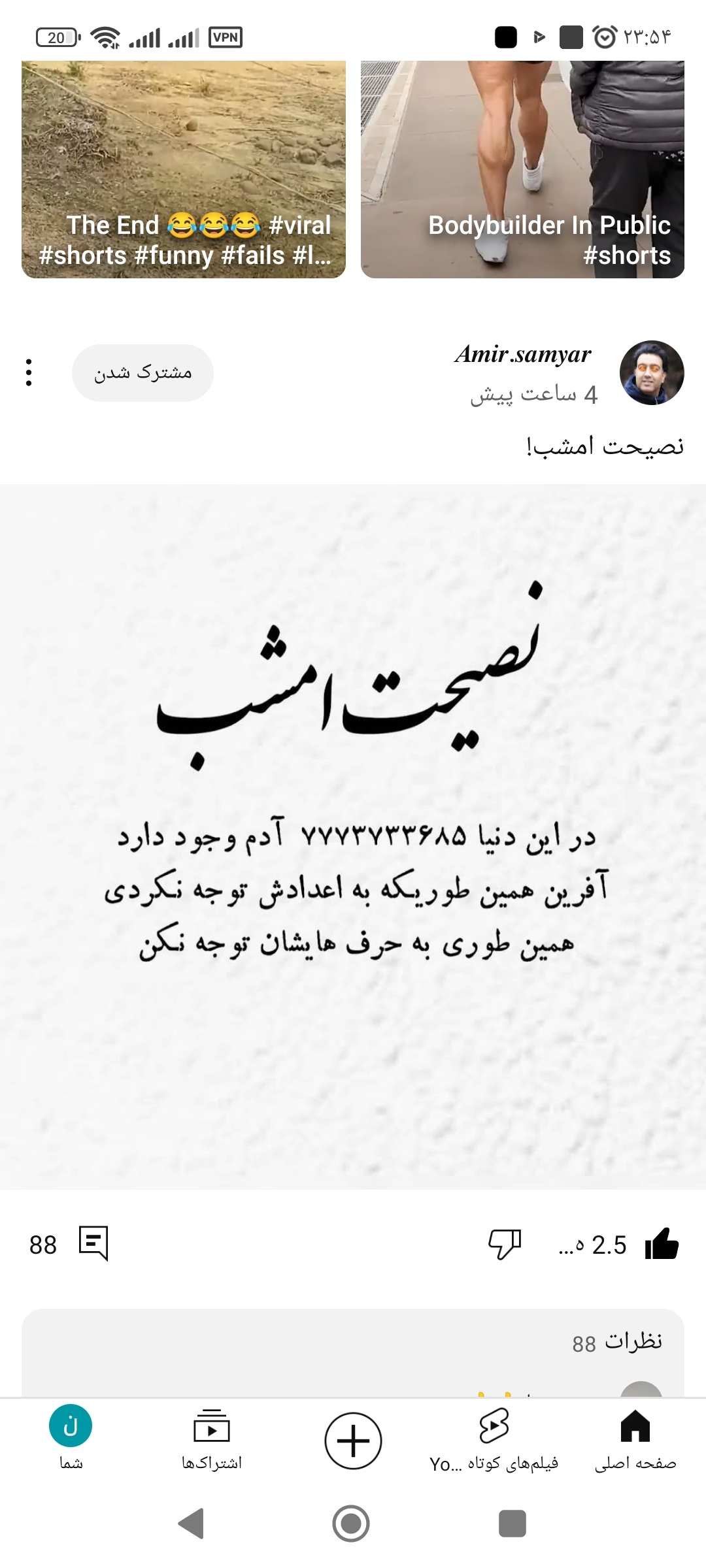Open Amir.samyar's profile picture
The height and width of the screenshot is (1568, 706).
[651, 373]
